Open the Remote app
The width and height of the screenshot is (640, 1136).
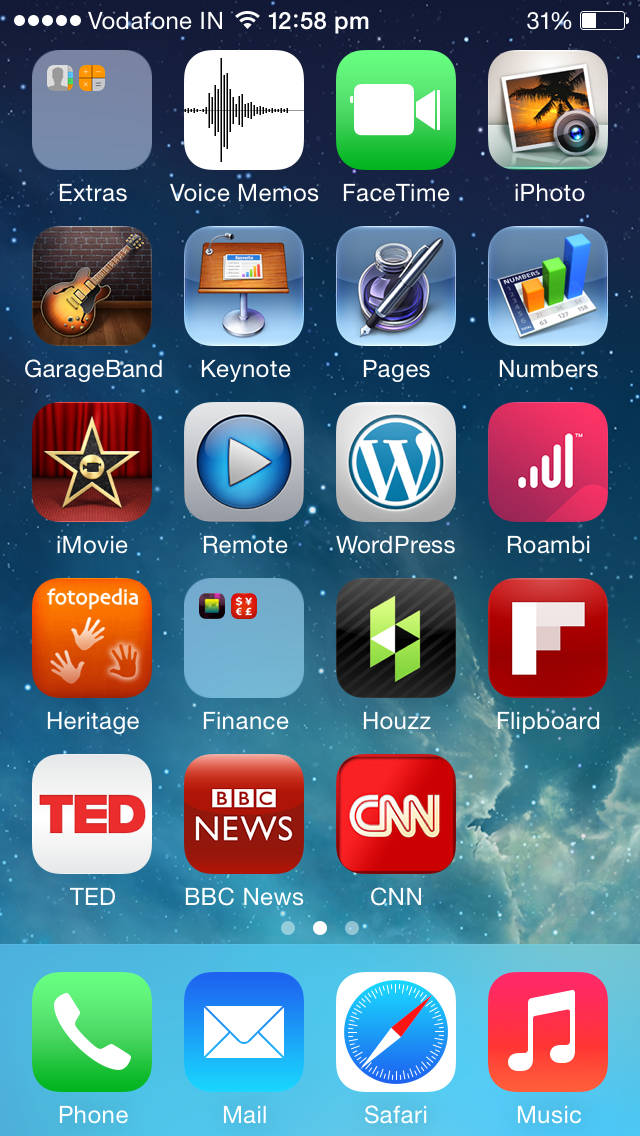pos(244,462)
